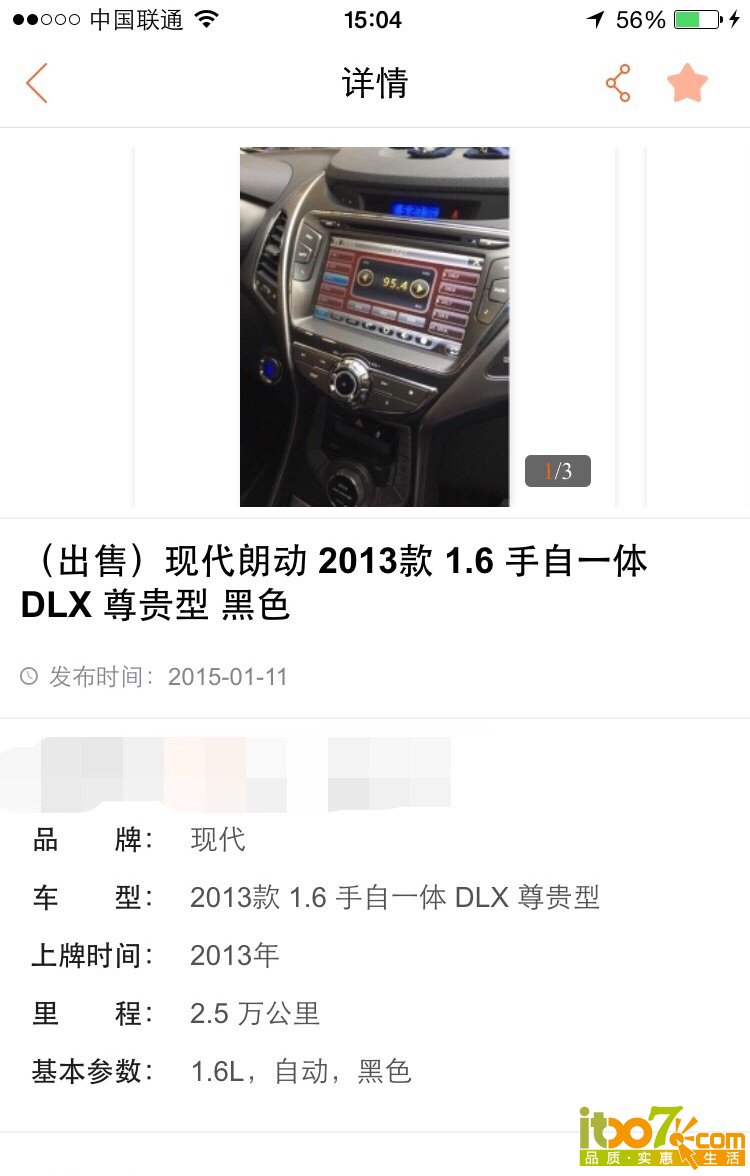Toggle the favorite star for this listing
750x1176 pixels.
(x=687, y=83)
